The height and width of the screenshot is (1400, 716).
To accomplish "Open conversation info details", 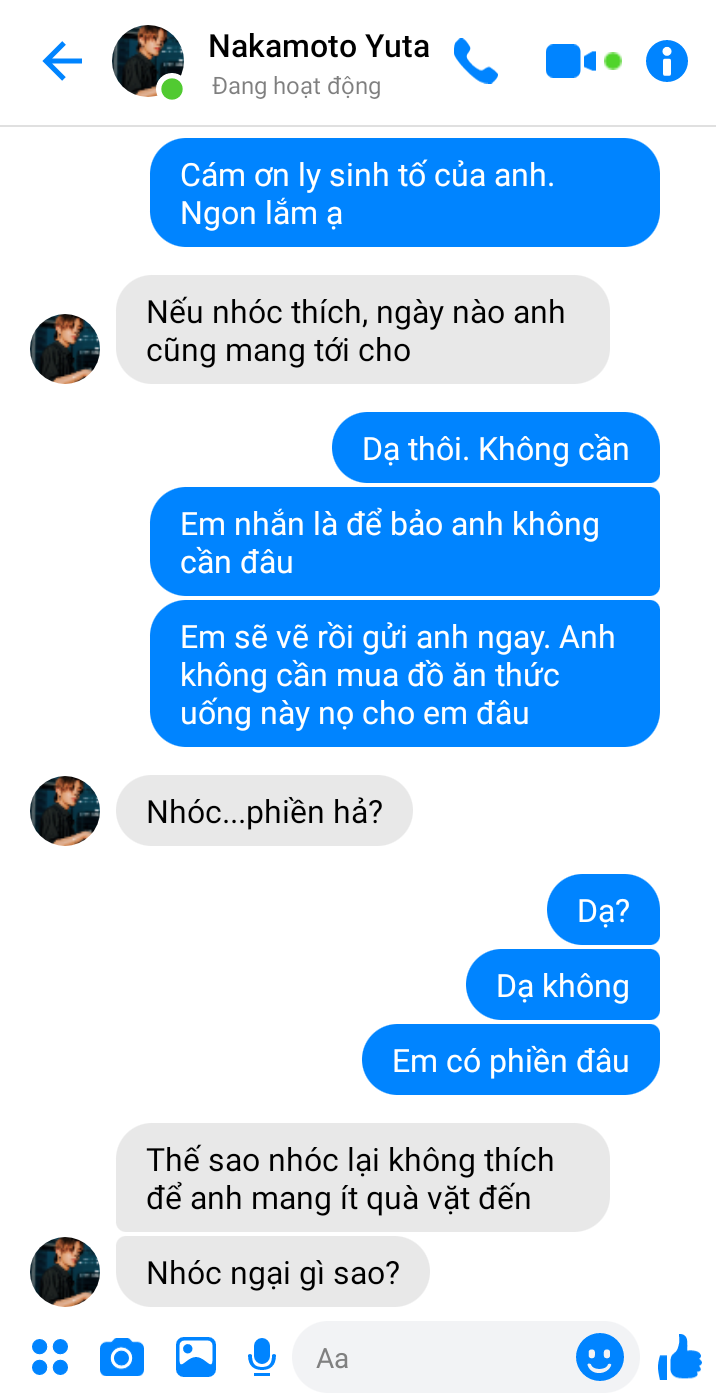I will (x=667, y=62).
